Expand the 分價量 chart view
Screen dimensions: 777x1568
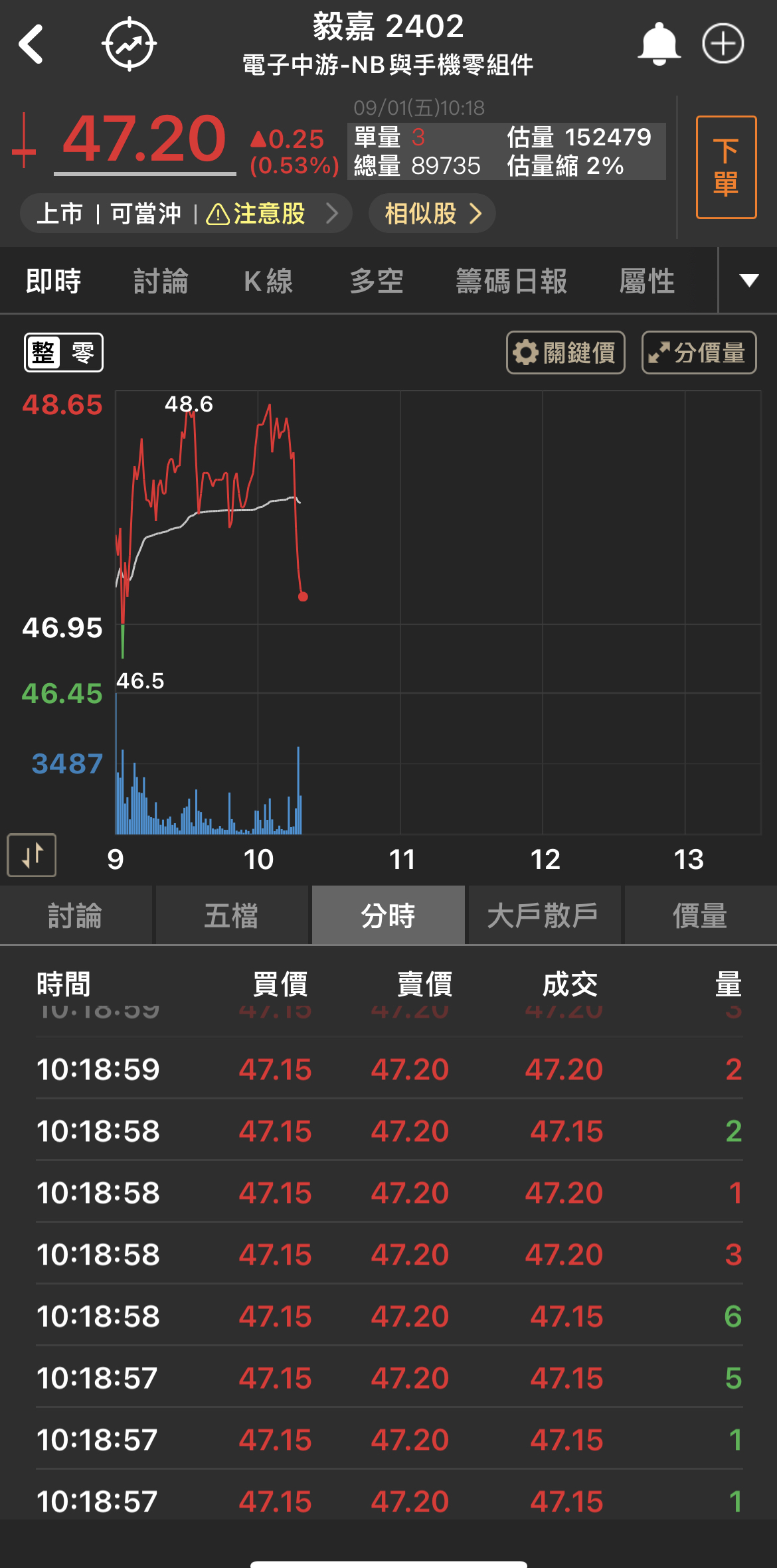coord(699,353)
